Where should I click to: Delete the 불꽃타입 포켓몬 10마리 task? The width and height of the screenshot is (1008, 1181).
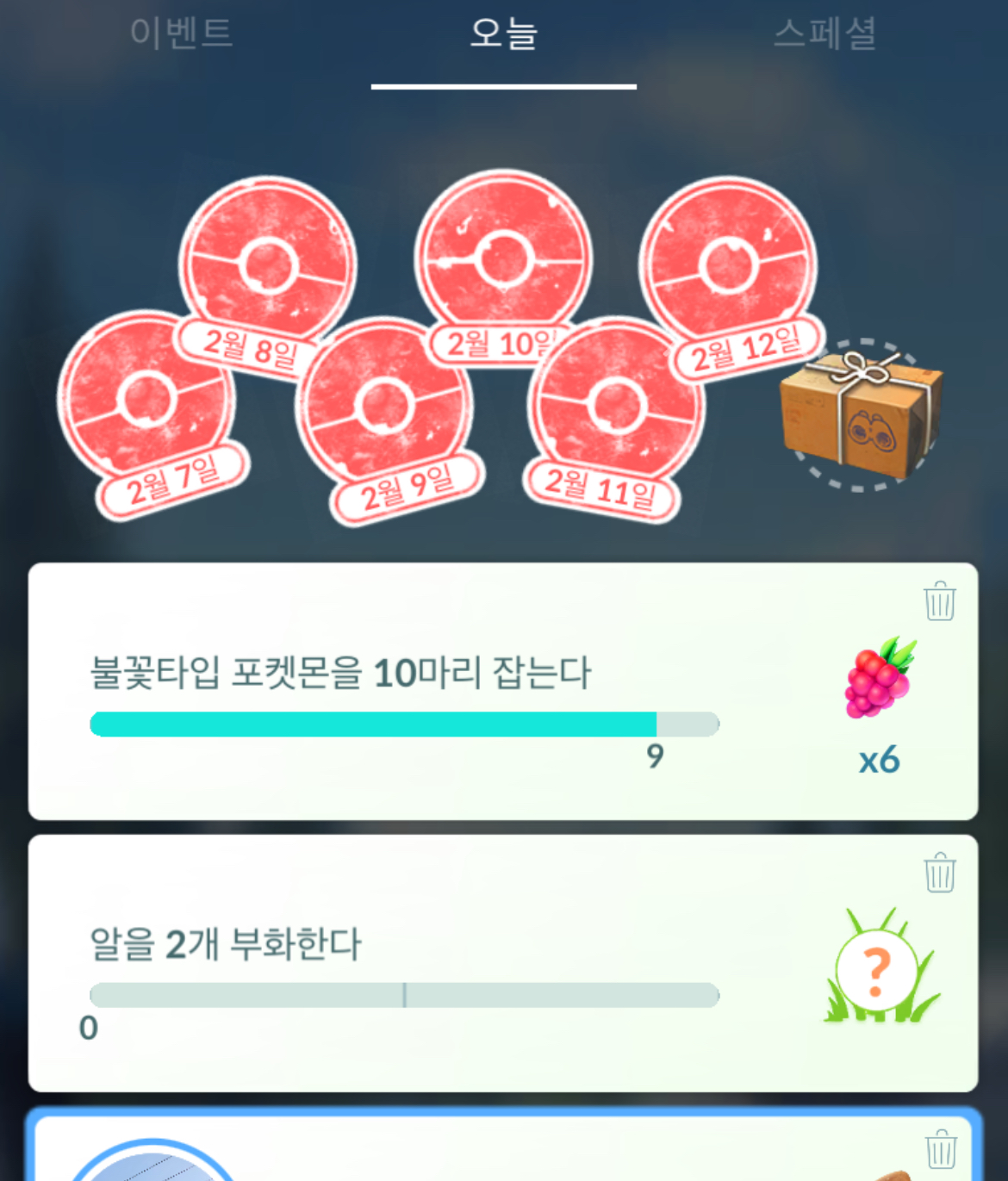tap(939, 600)
